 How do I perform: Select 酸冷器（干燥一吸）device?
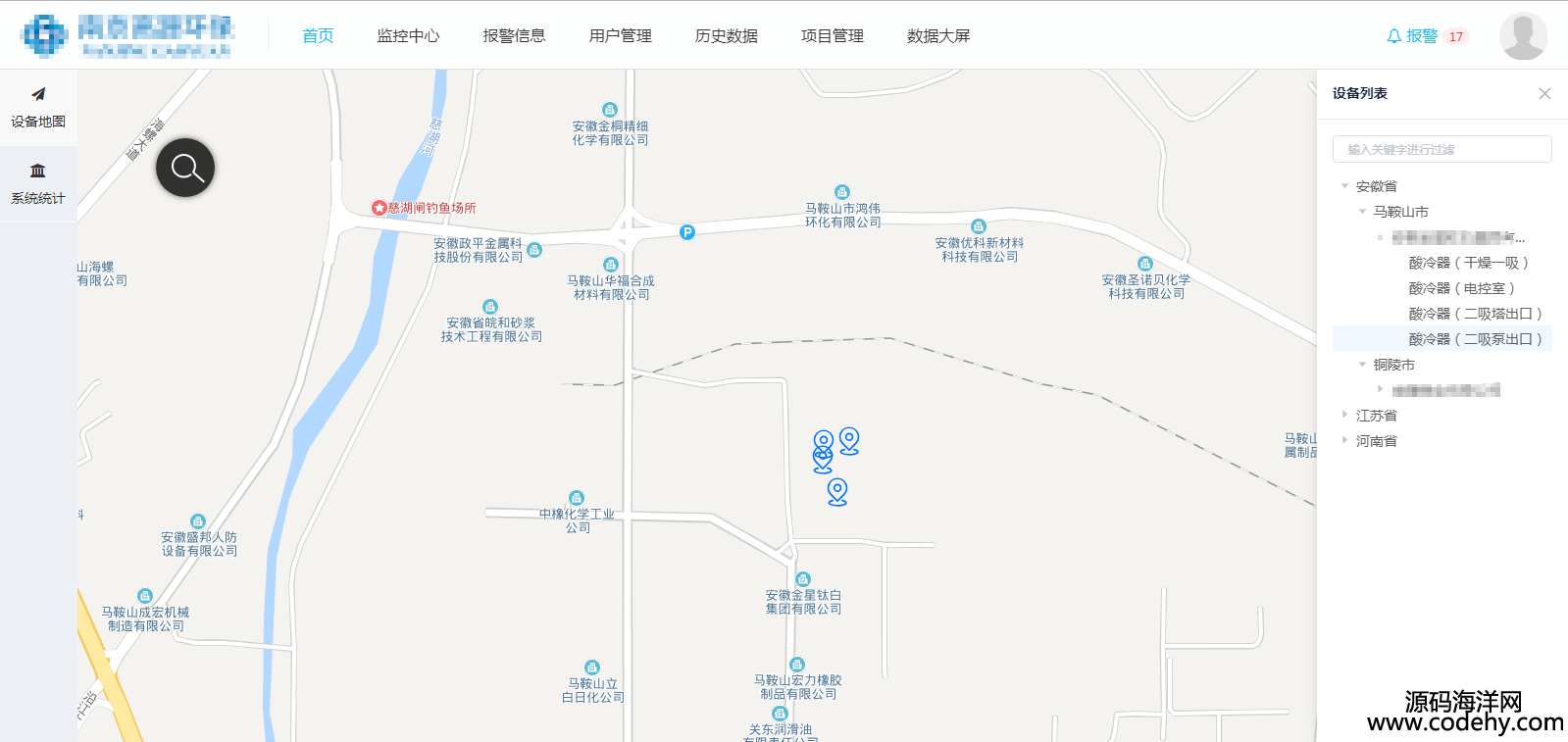pos(1468,263)
